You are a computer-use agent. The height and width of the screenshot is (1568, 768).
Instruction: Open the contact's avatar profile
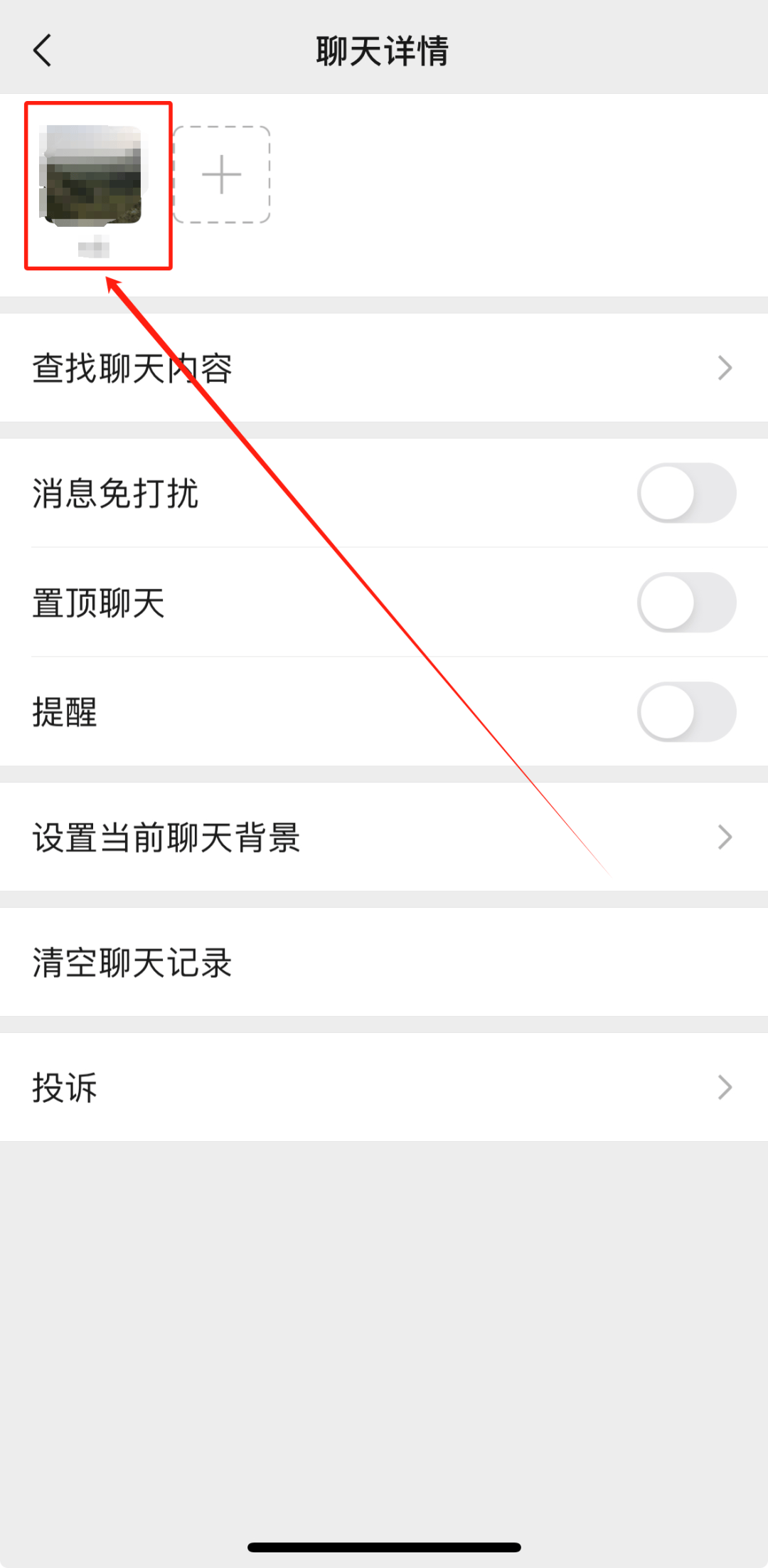(94, 176)
